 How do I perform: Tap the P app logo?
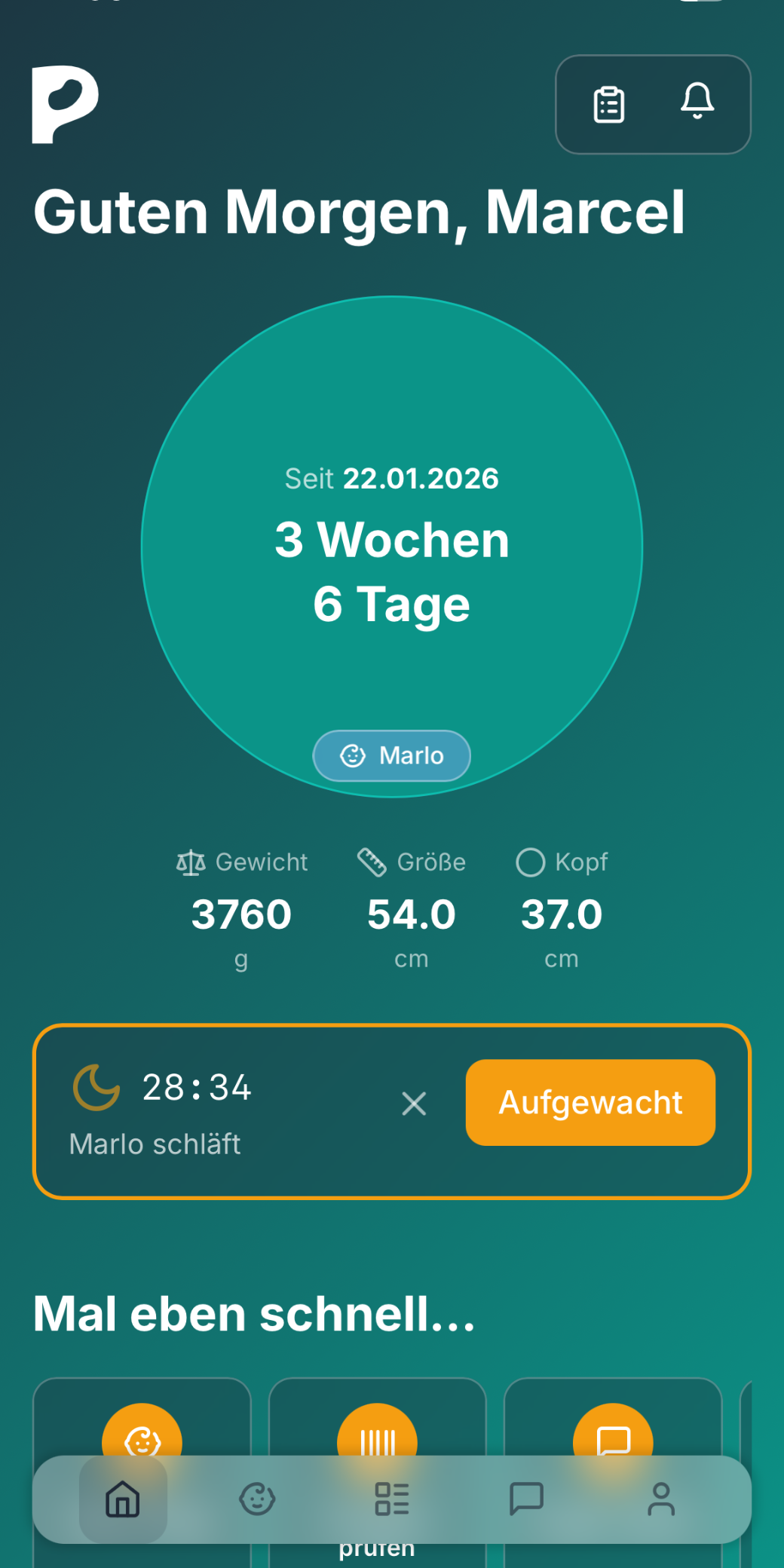pos(65,104)
